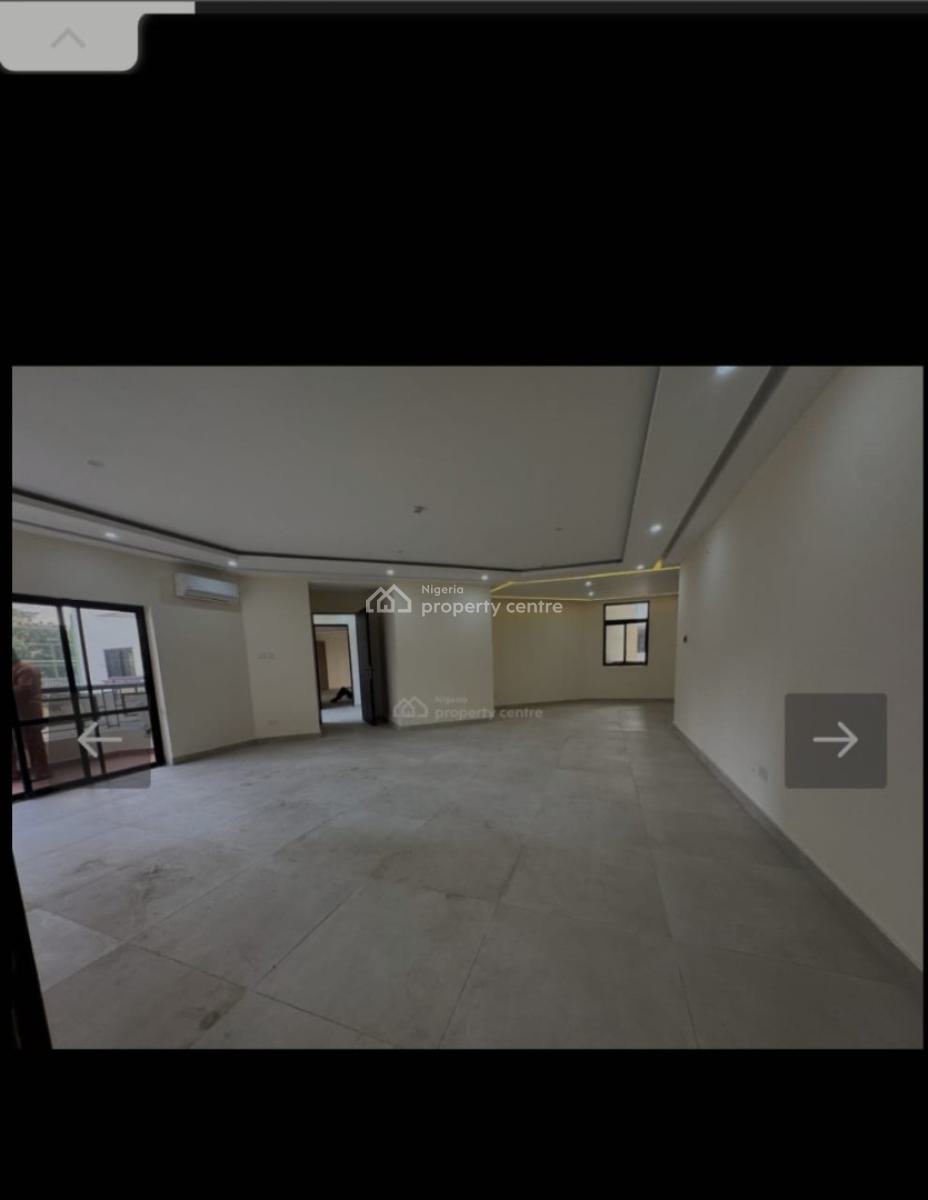Viewport: 928px width, 1200px height.
Task: Select the Nigeria Property Centre house logo icon
Action: pos(389,600)
